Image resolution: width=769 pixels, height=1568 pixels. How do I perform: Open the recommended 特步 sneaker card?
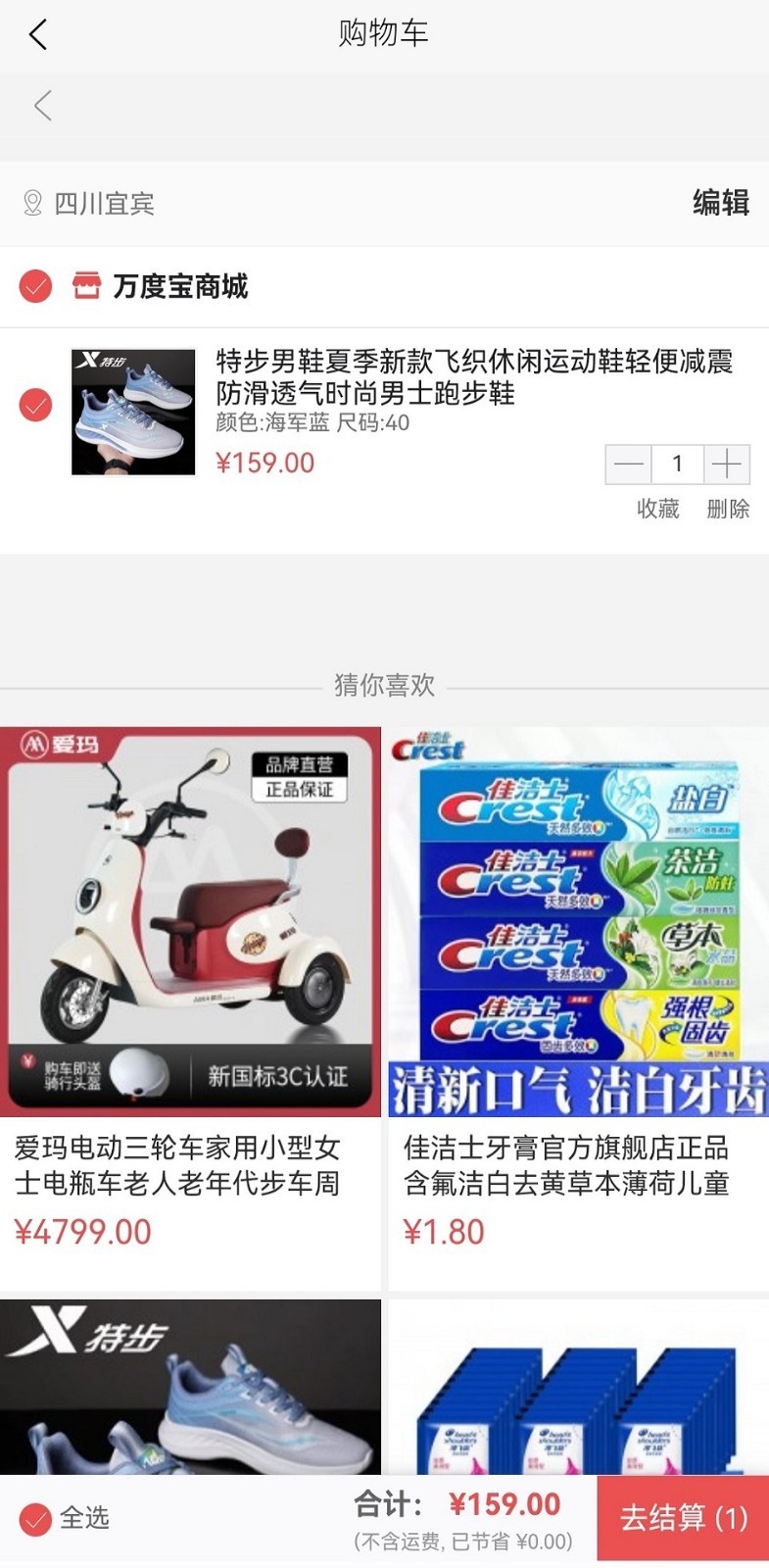pyautogui.click(x=190, y=1387)
